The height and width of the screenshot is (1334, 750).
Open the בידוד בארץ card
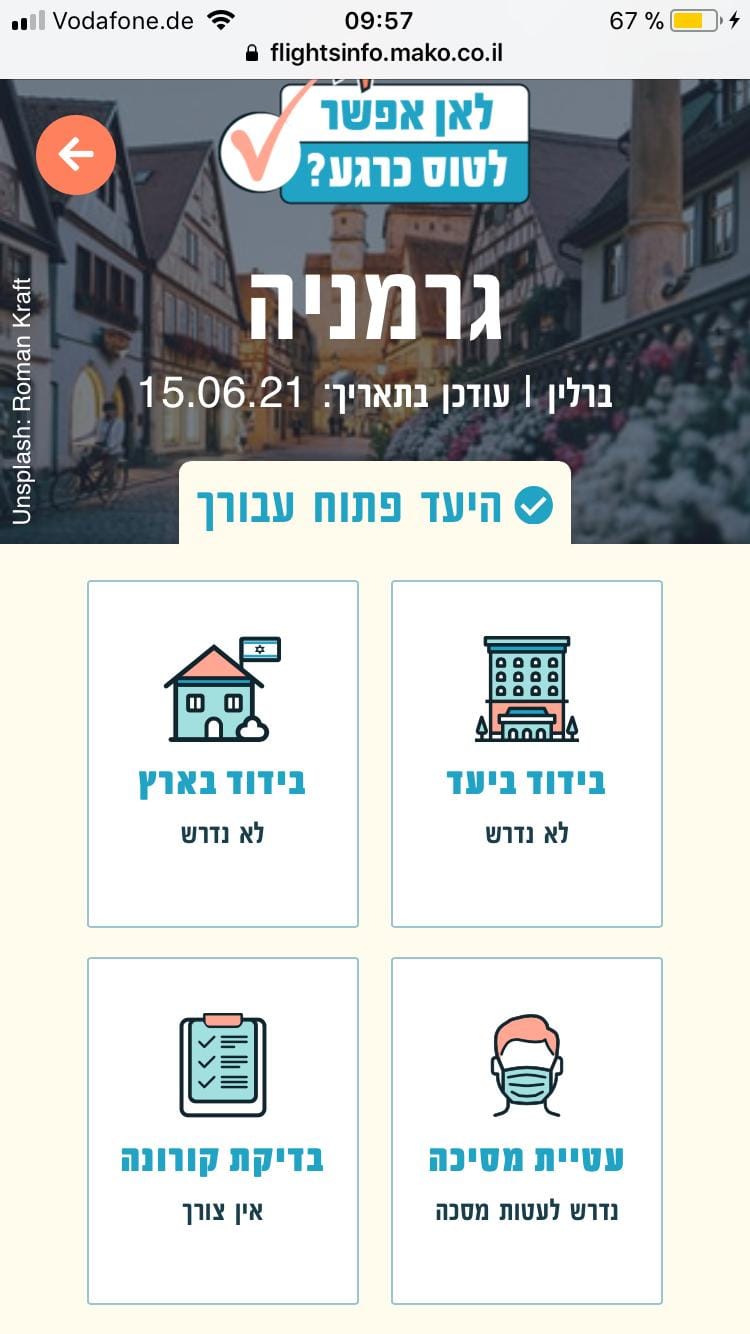coord(223,754)
